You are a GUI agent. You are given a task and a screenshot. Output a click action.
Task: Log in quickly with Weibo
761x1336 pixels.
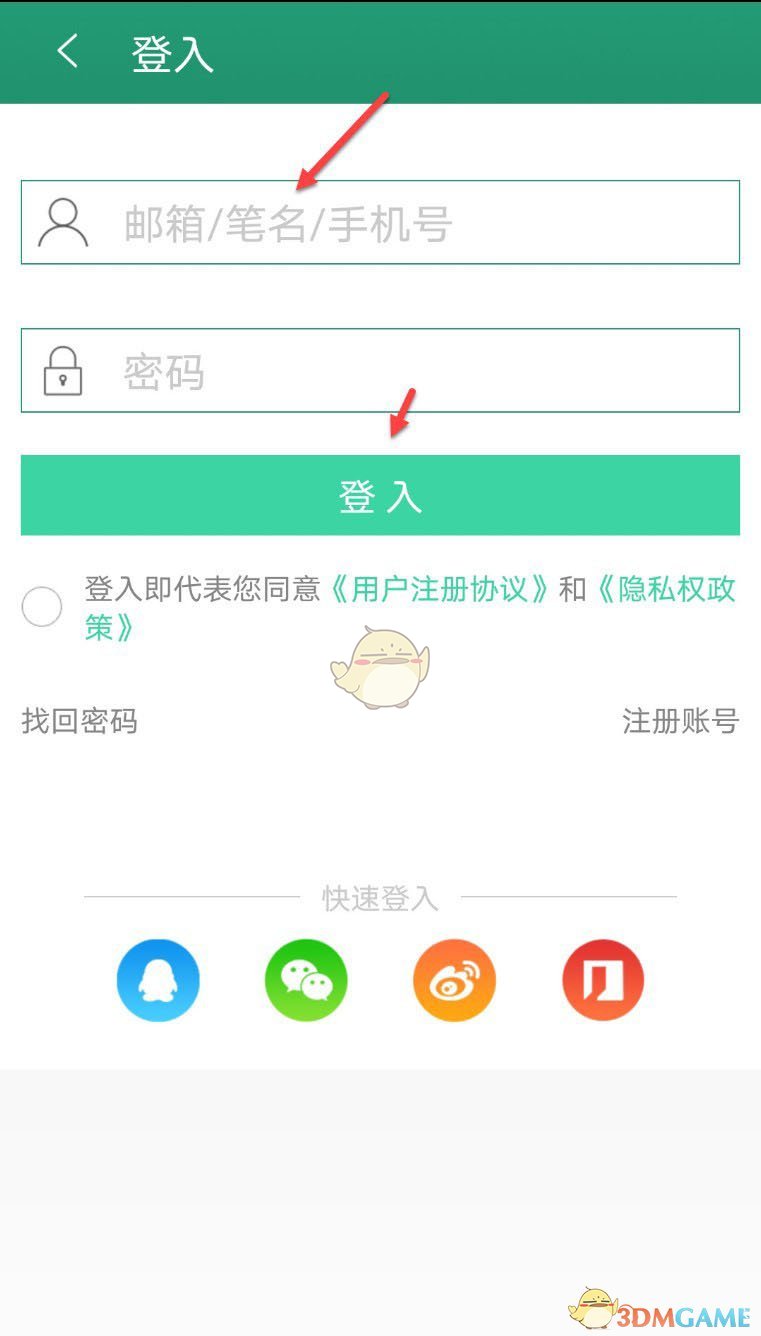coord(454,980)
